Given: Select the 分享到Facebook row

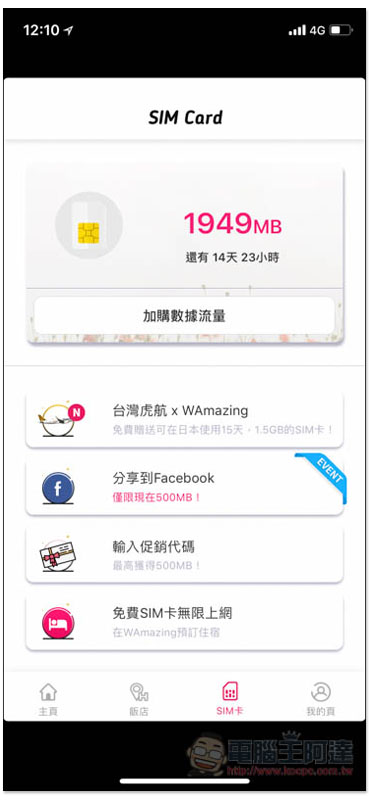Looking at the screenshot, I should (184, 487).
